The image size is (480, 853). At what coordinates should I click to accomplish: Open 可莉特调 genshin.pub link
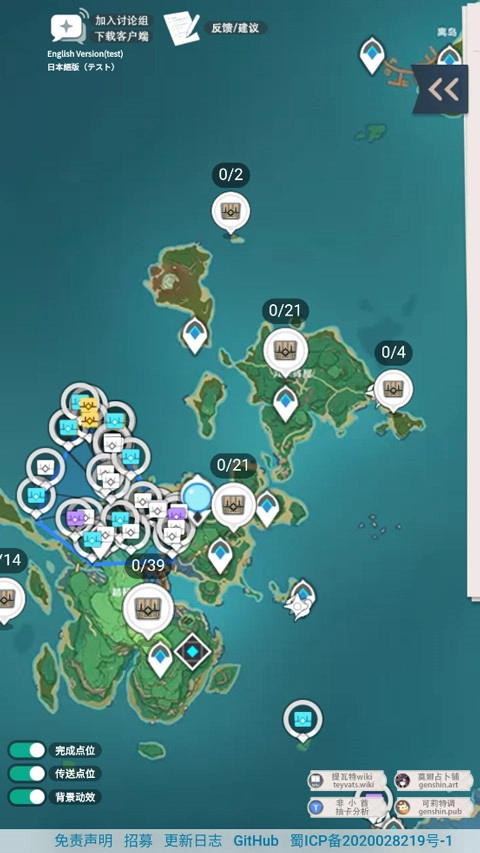(434, 807)
